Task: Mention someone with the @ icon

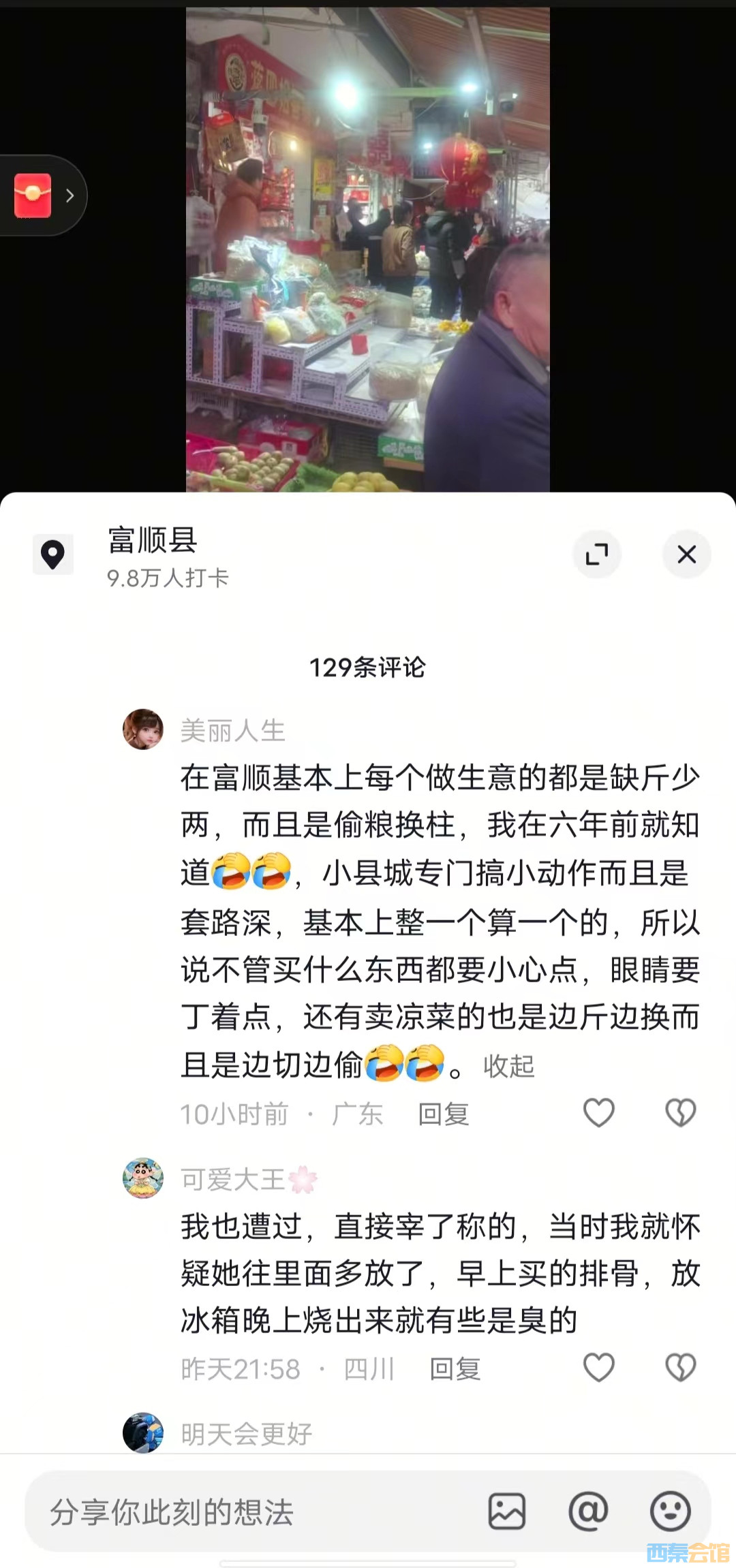Action: point(588,1512)
